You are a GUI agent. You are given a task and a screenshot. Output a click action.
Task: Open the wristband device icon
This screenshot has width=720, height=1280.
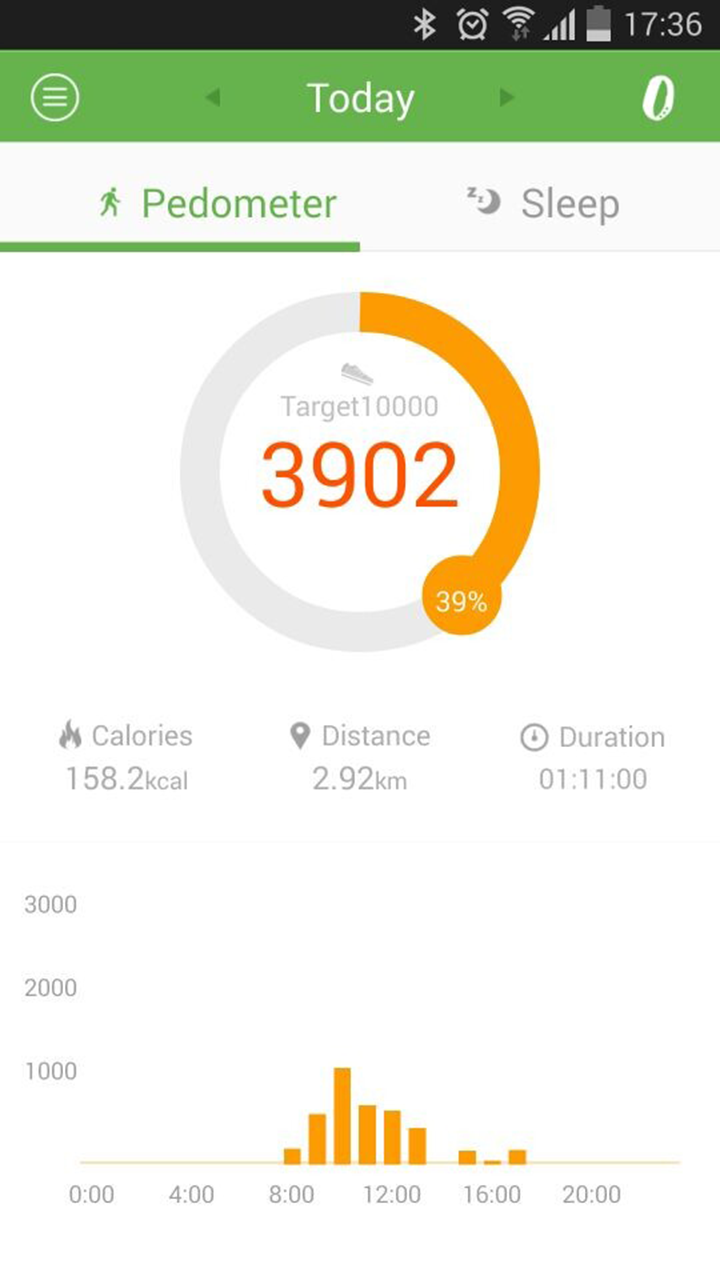(657, 98)
